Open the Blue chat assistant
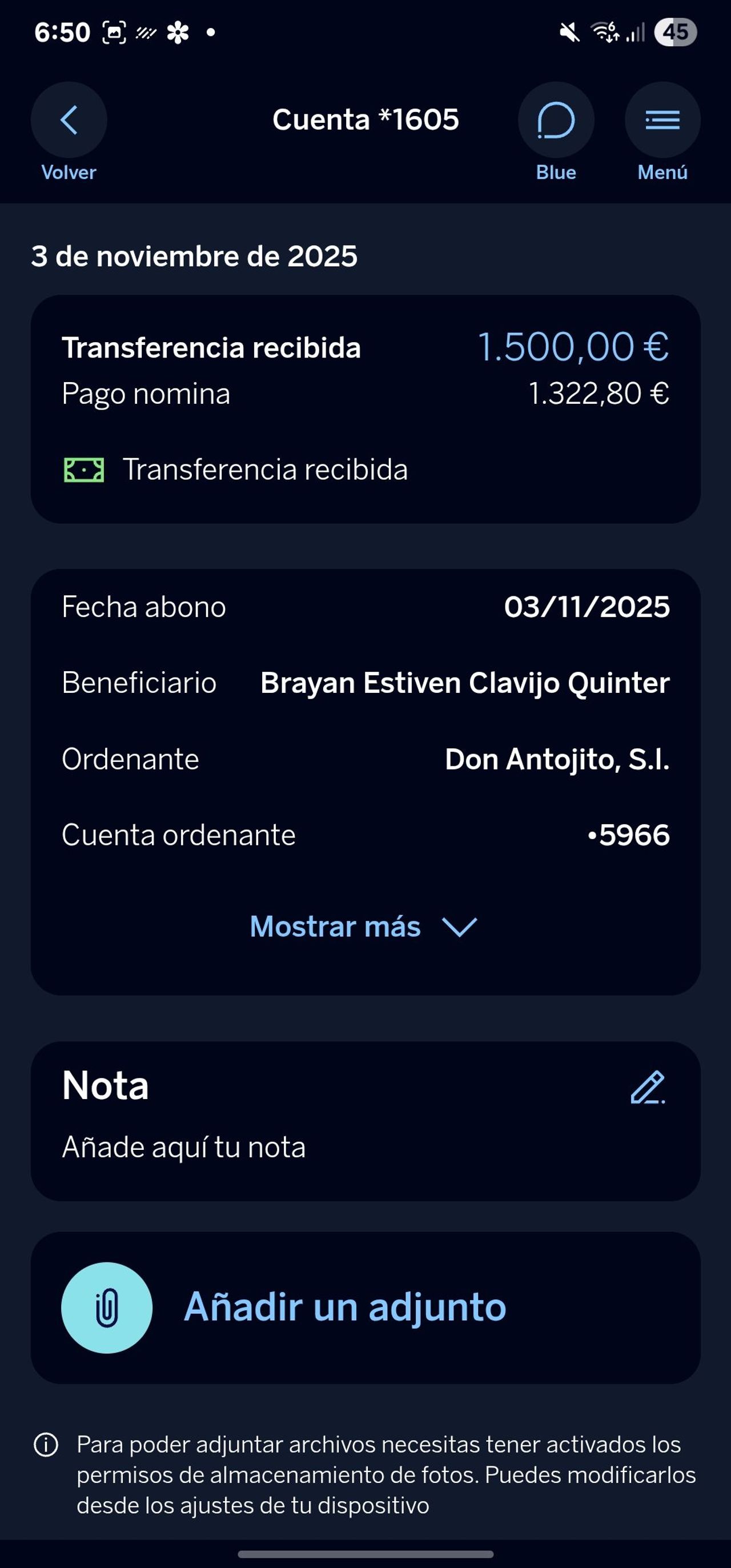Screen dimensions: 731x1568 556,120
